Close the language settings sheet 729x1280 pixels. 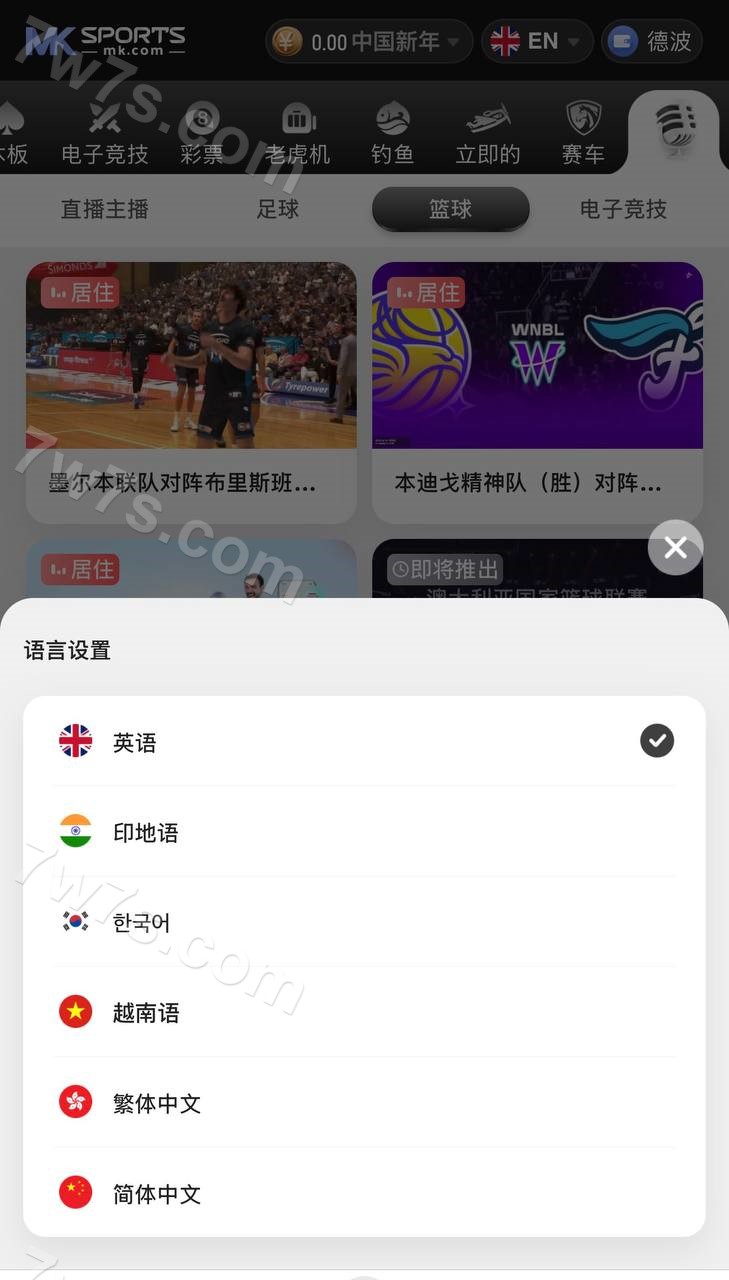pos(675,547)
